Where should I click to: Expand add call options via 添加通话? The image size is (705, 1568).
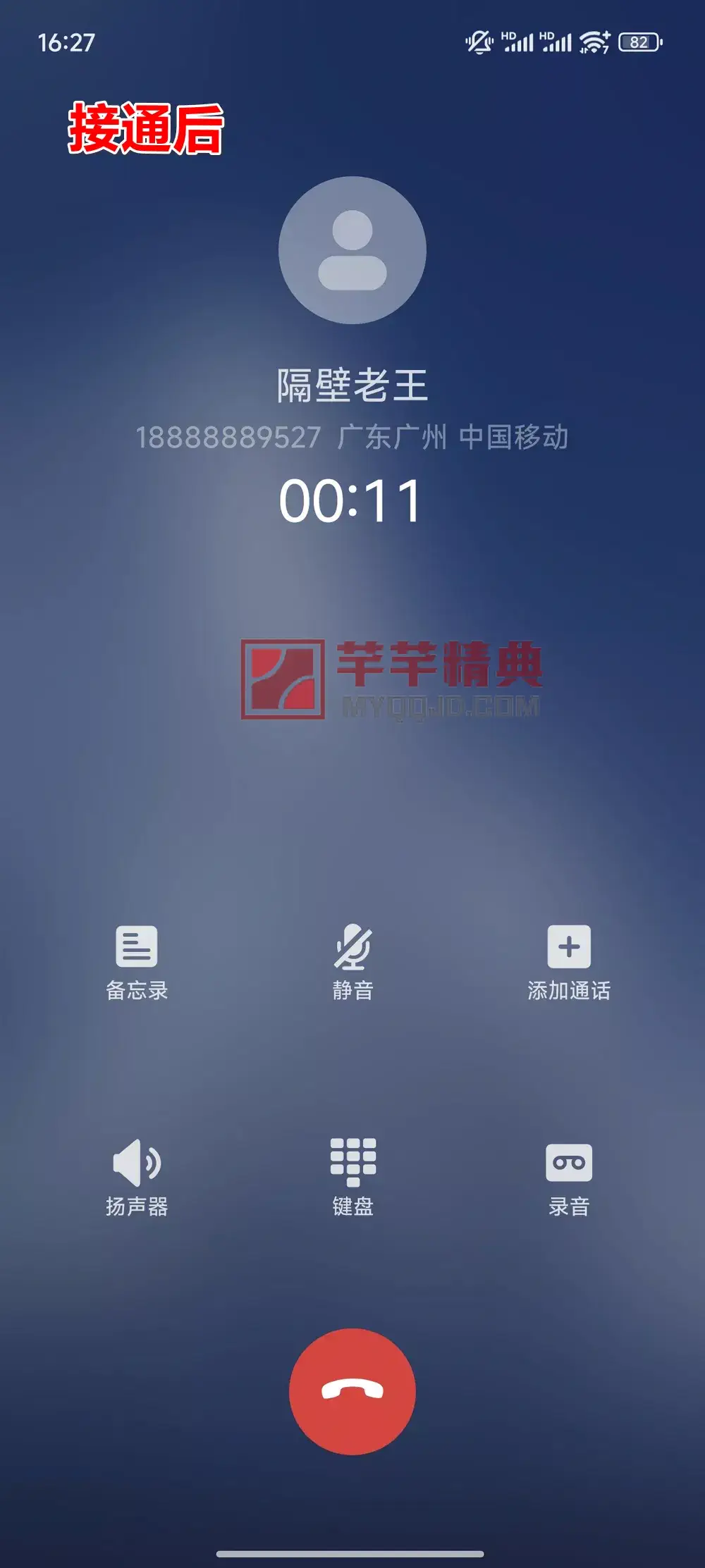point(568,989)
